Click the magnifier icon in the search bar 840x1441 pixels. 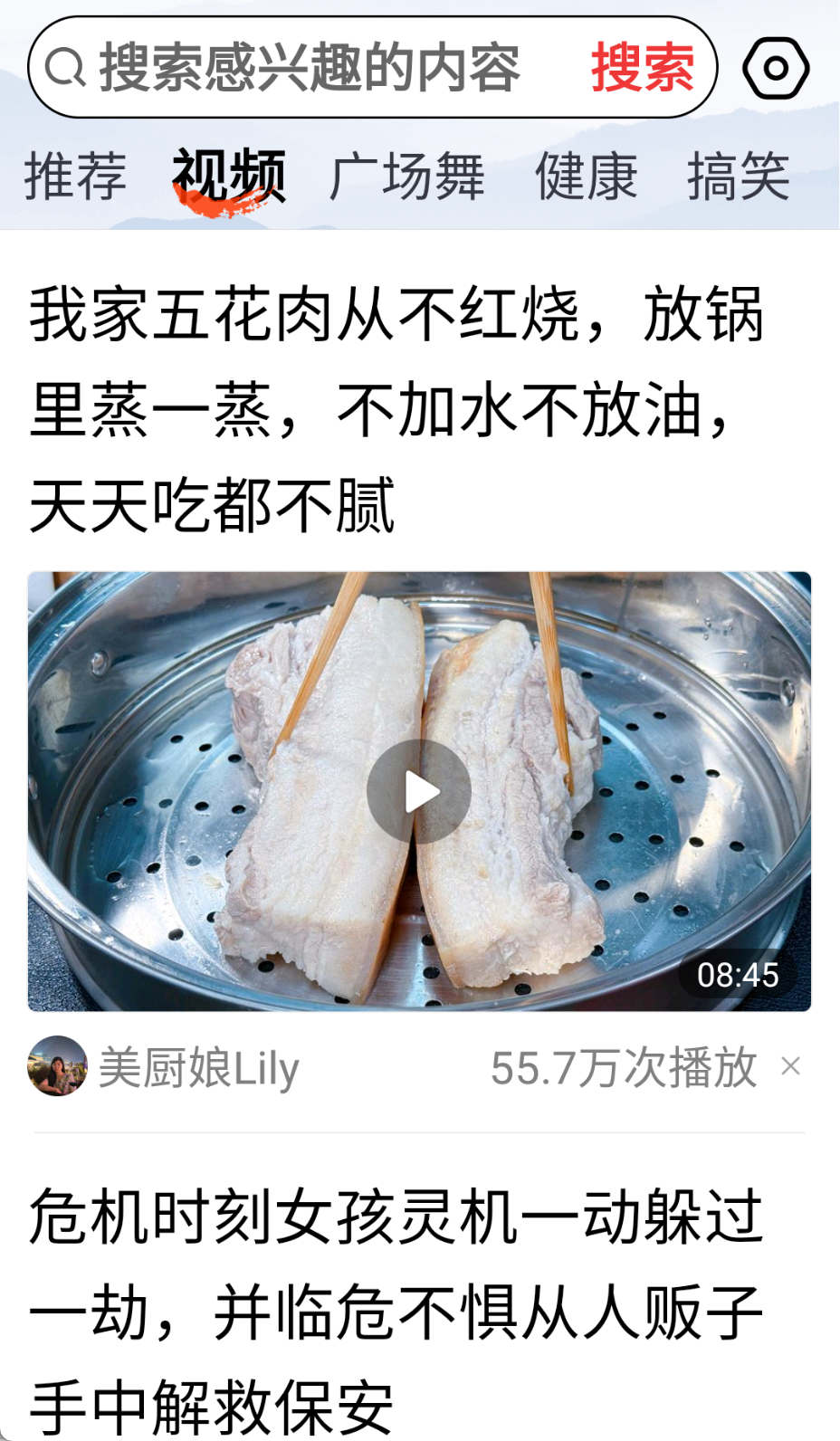click(64, 67)
